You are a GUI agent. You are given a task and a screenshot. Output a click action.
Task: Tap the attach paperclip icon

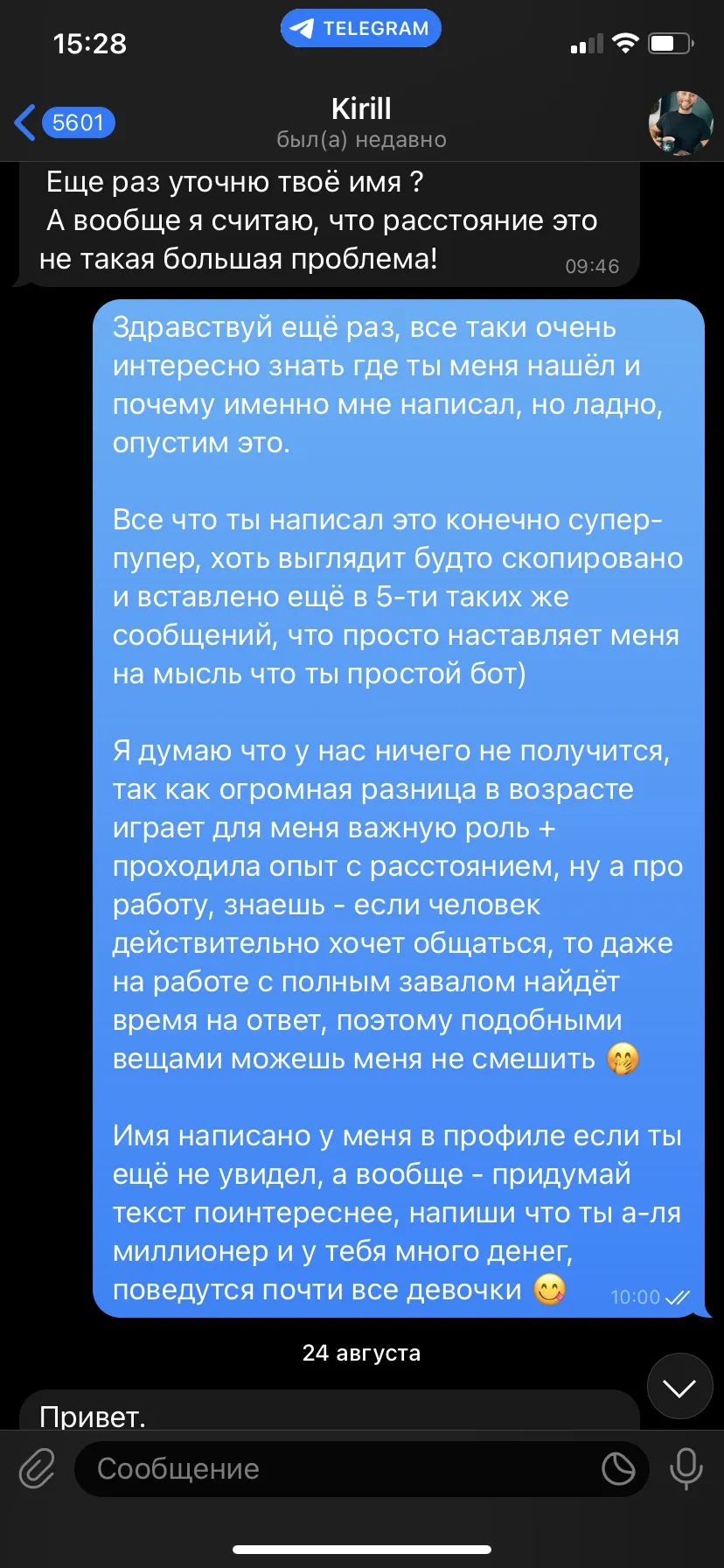tap(37, 1468)
